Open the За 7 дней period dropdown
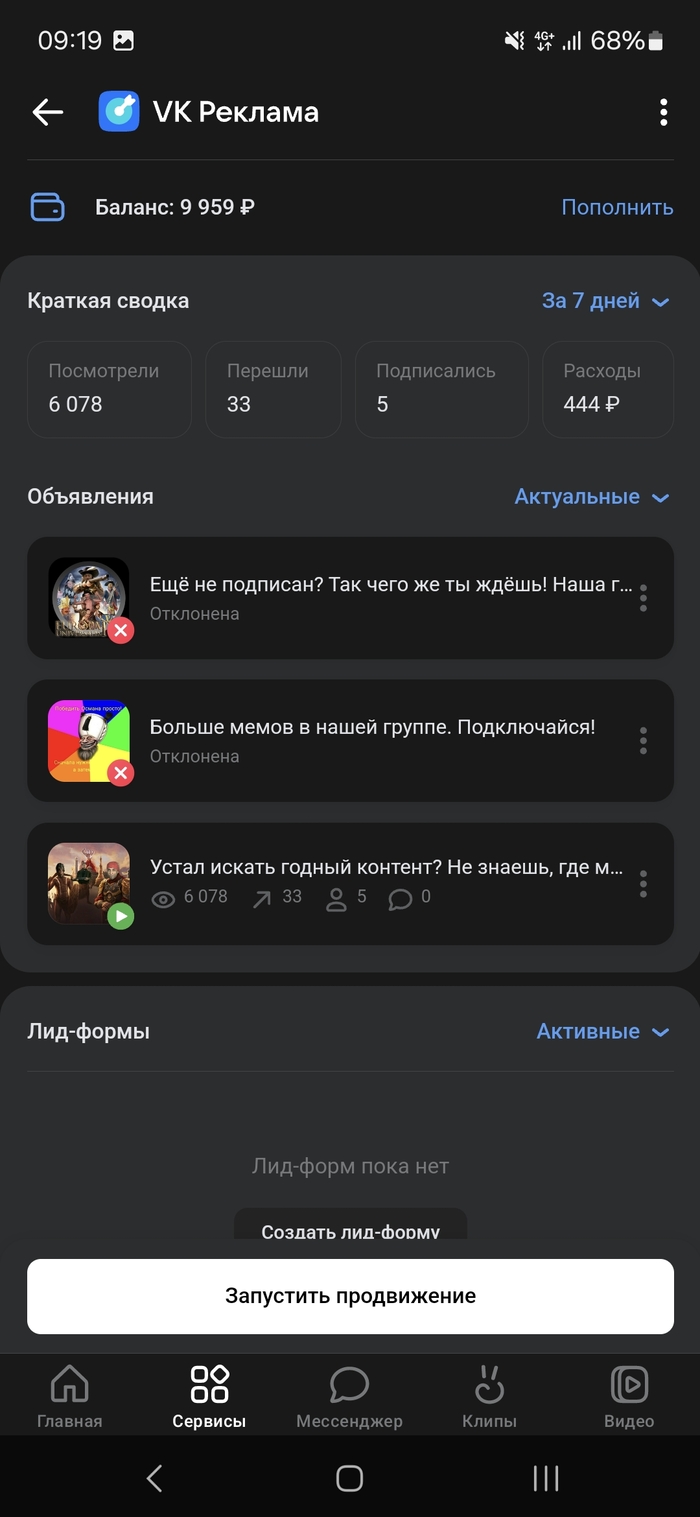This screenshot has width=700, height=1517. [604, 301]
